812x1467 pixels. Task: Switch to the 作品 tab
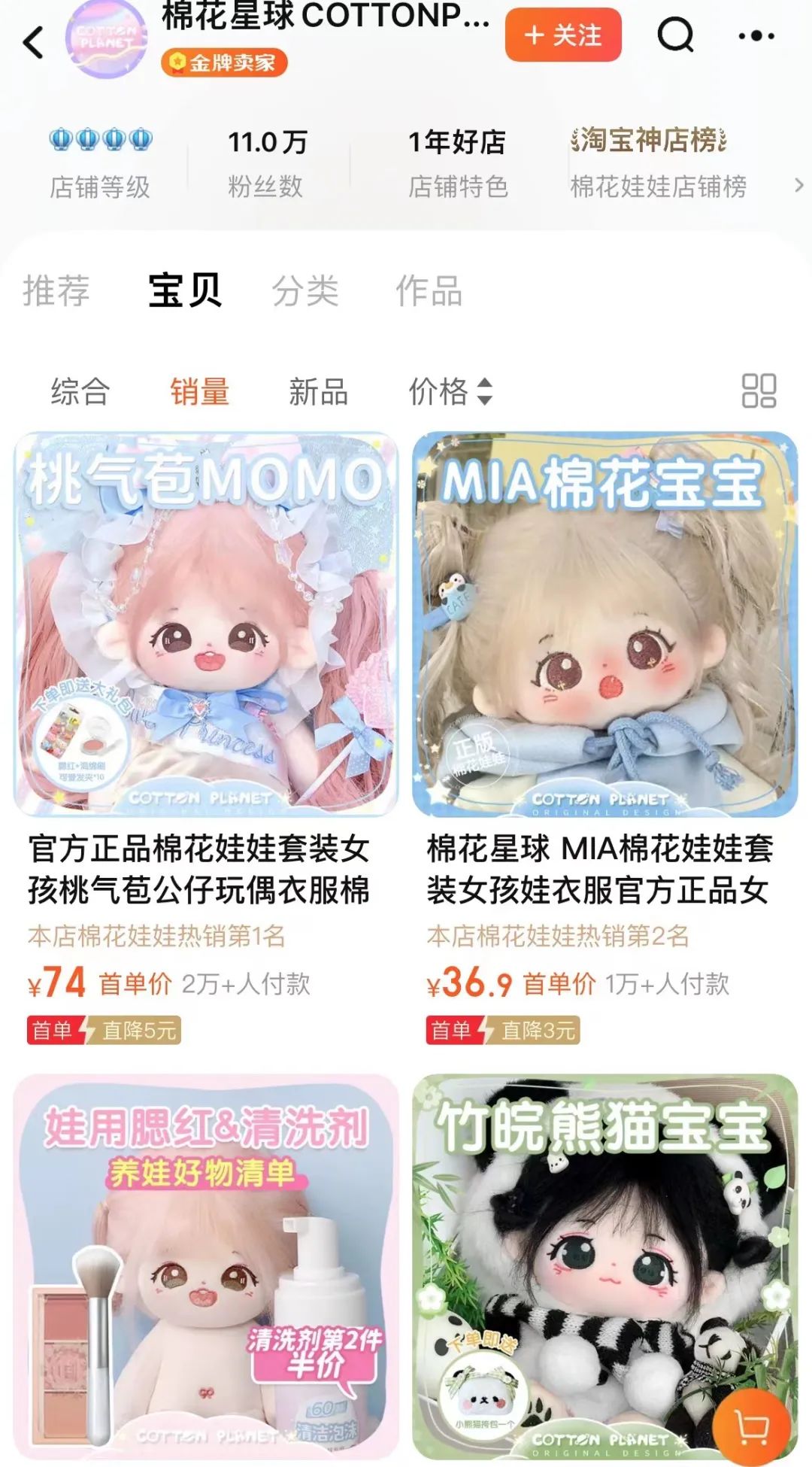pyautogui.click(x=429, y=290)
